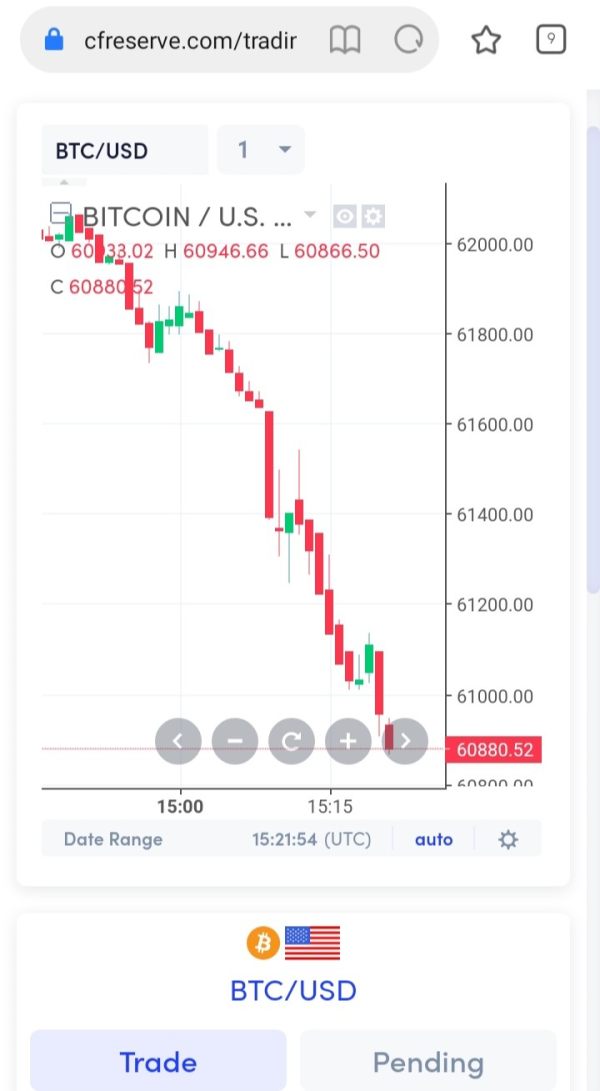This screenshot has width=600, height=1091.
Task: Zoom in the chart
Action: click(347, 741)
